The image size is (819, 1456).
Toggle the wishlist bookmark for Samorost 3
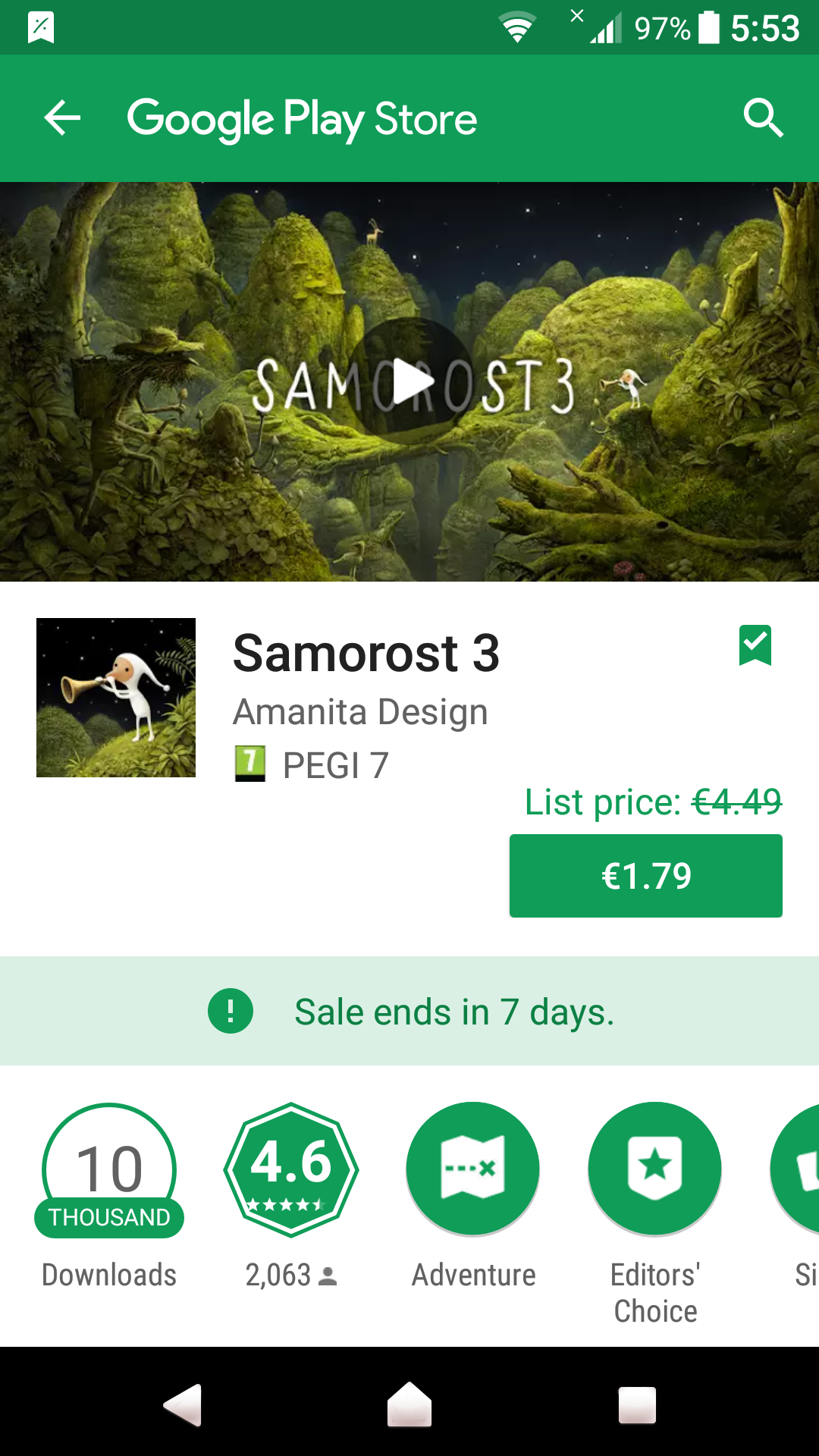click(x=755, y=645)
